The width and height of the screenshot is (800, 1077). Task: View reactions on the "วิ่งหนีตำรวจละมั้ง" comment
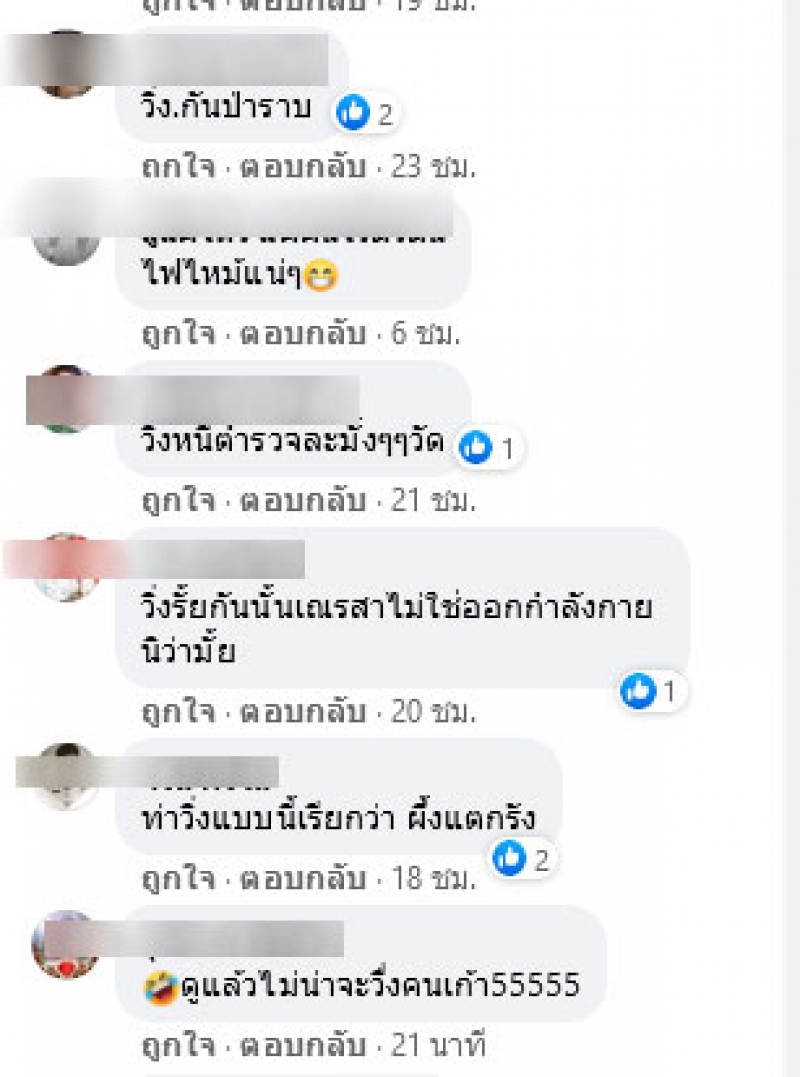490,450
